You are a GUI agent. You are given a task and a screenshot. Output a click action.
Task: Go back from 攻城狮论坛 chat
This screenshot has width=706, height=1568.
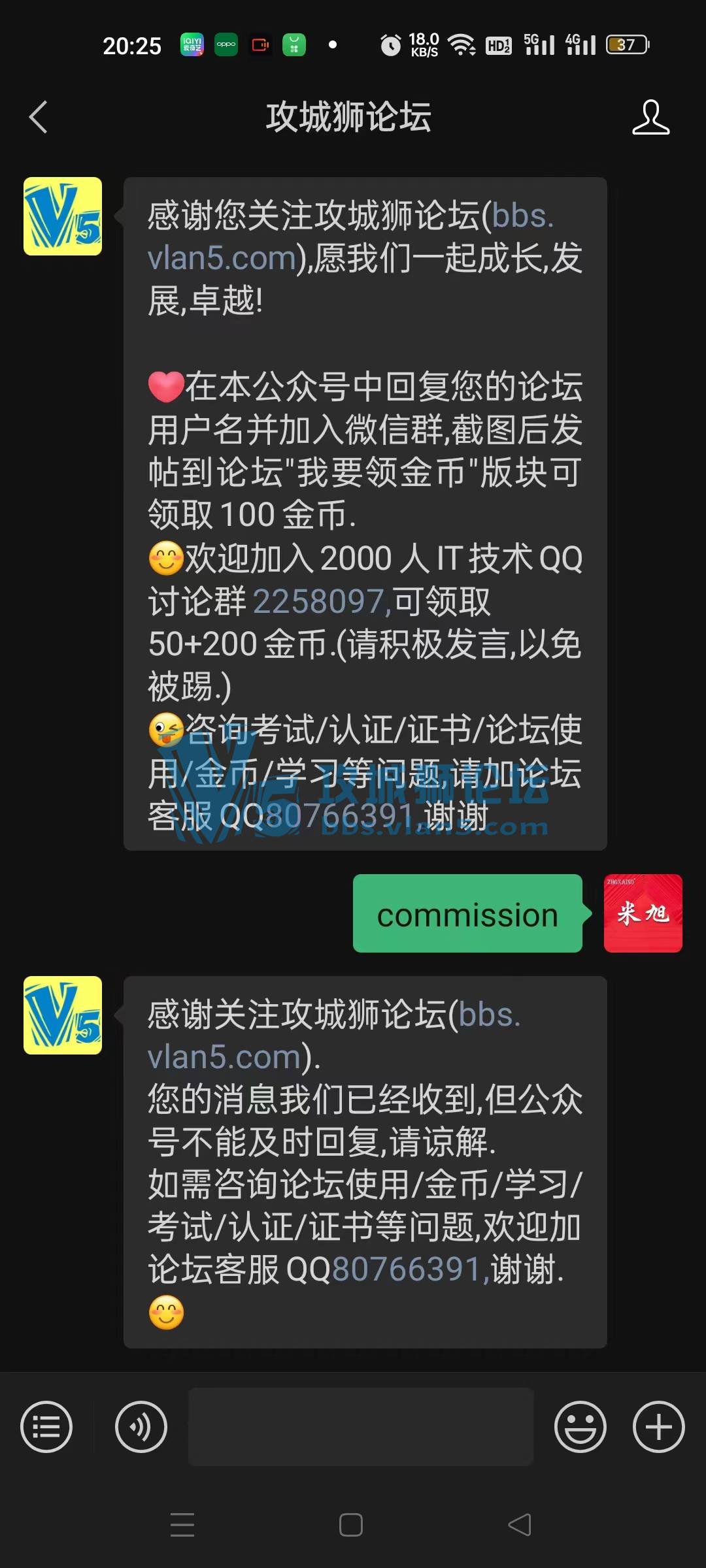pyautogui.click(x=39, y=118)
